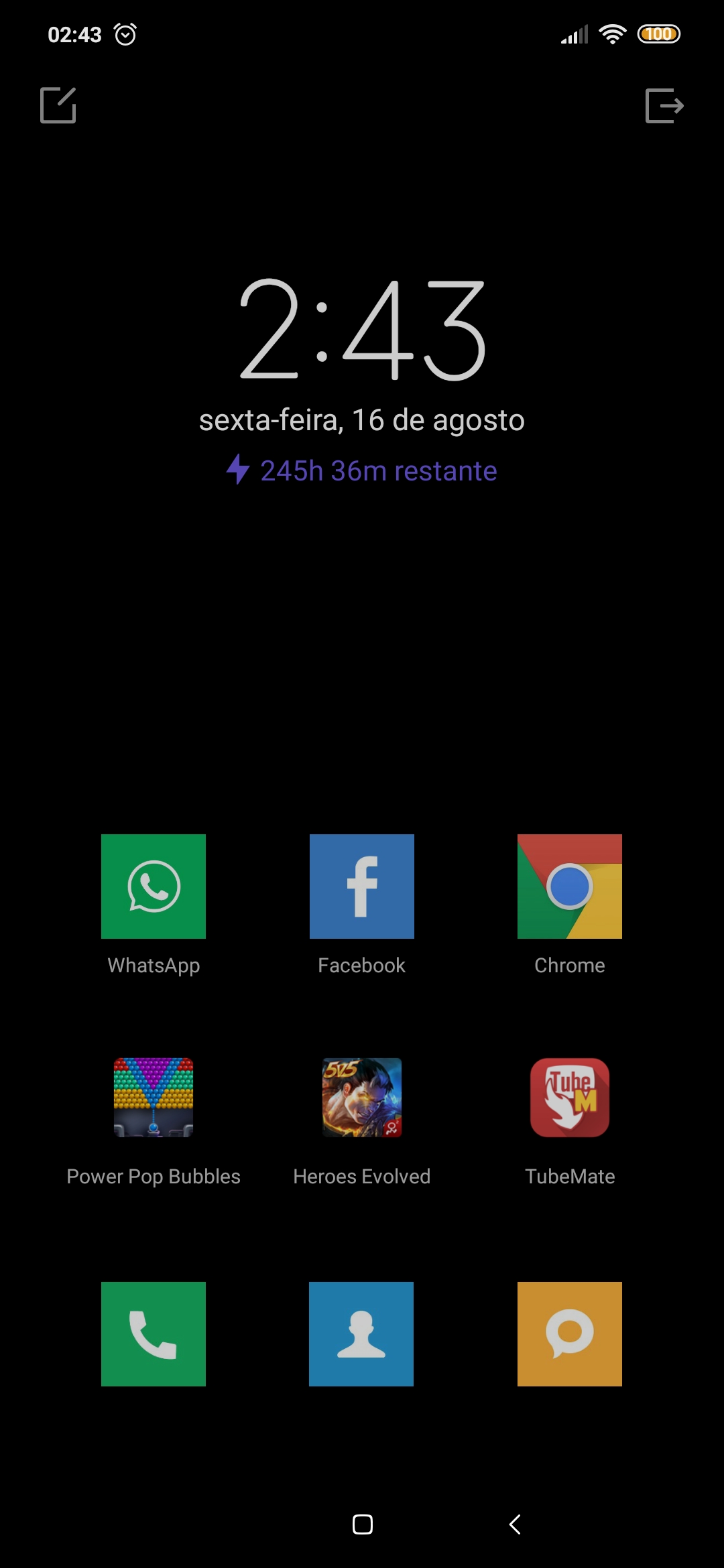
Task: Start Power Pop Bubbles game
Action: (154, 1098)
